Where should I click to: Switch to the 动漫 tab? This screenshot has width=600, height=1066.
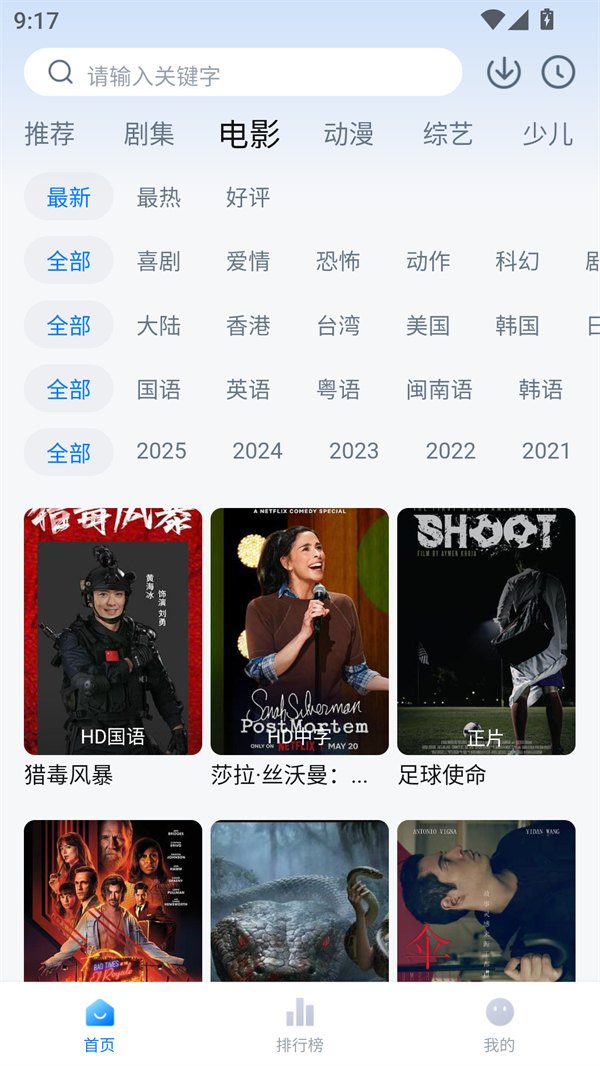click(x=349, y=134)
